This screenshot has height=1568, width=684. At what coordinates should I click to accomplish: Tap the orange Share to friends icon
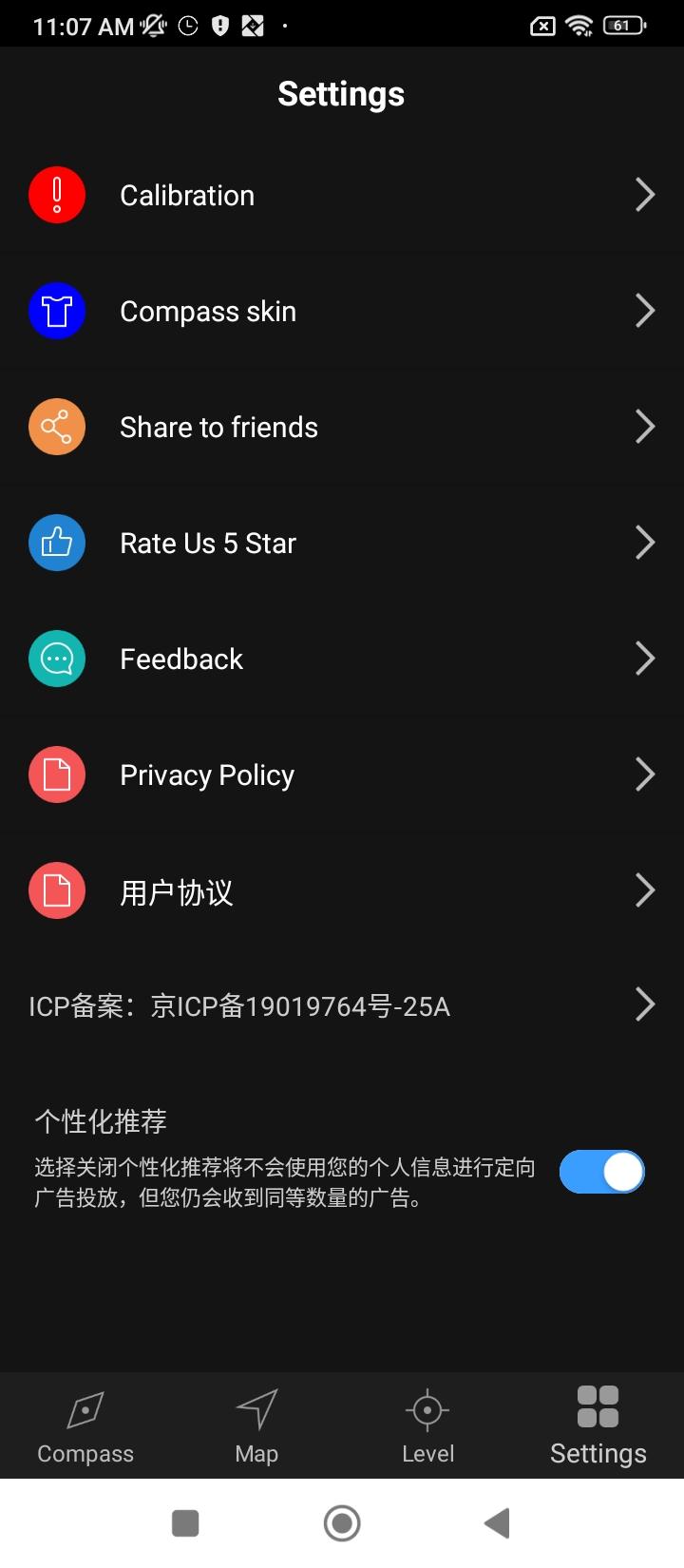(57, 427)
